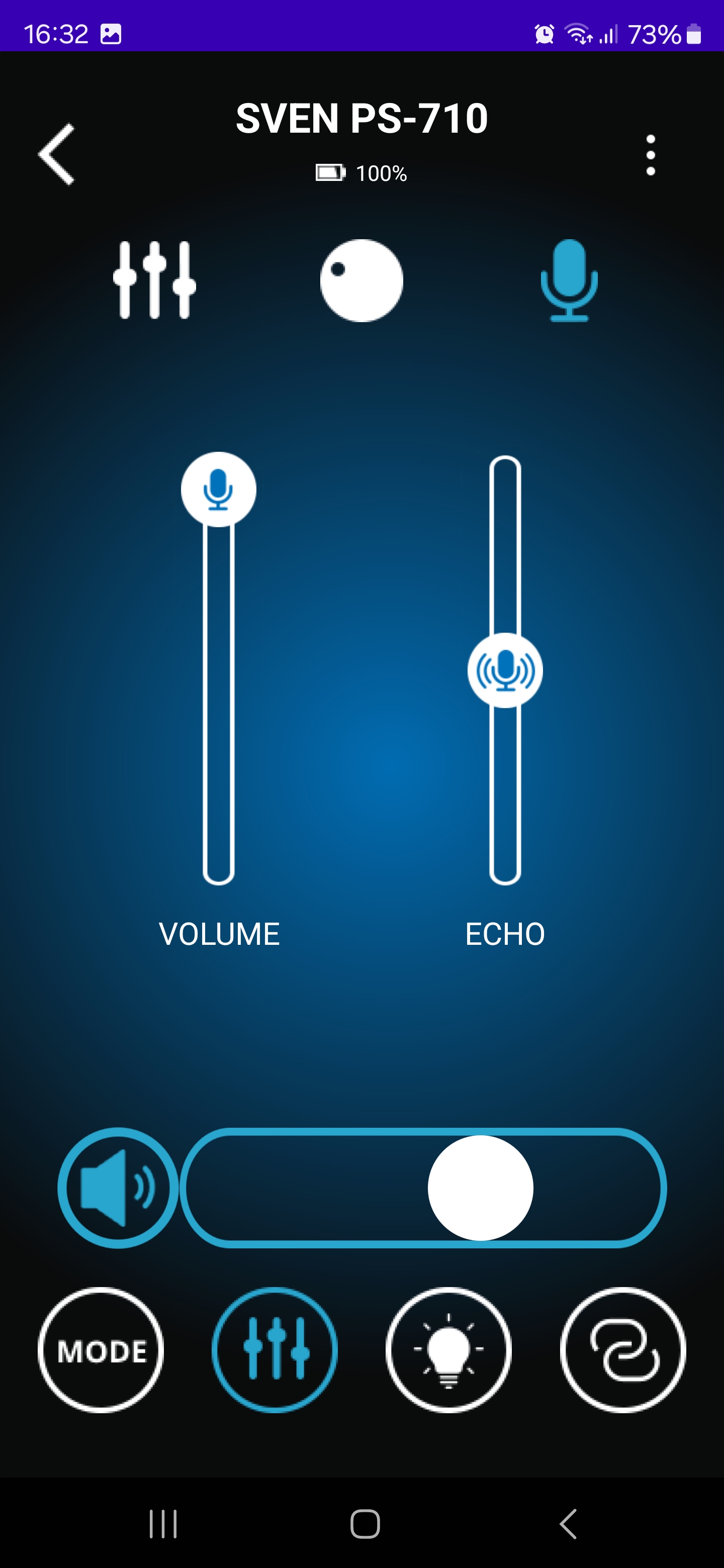The height and width of the screenshot is (1568, 724).
Task: Switch to the round knob tab
Action: (361, 280)
